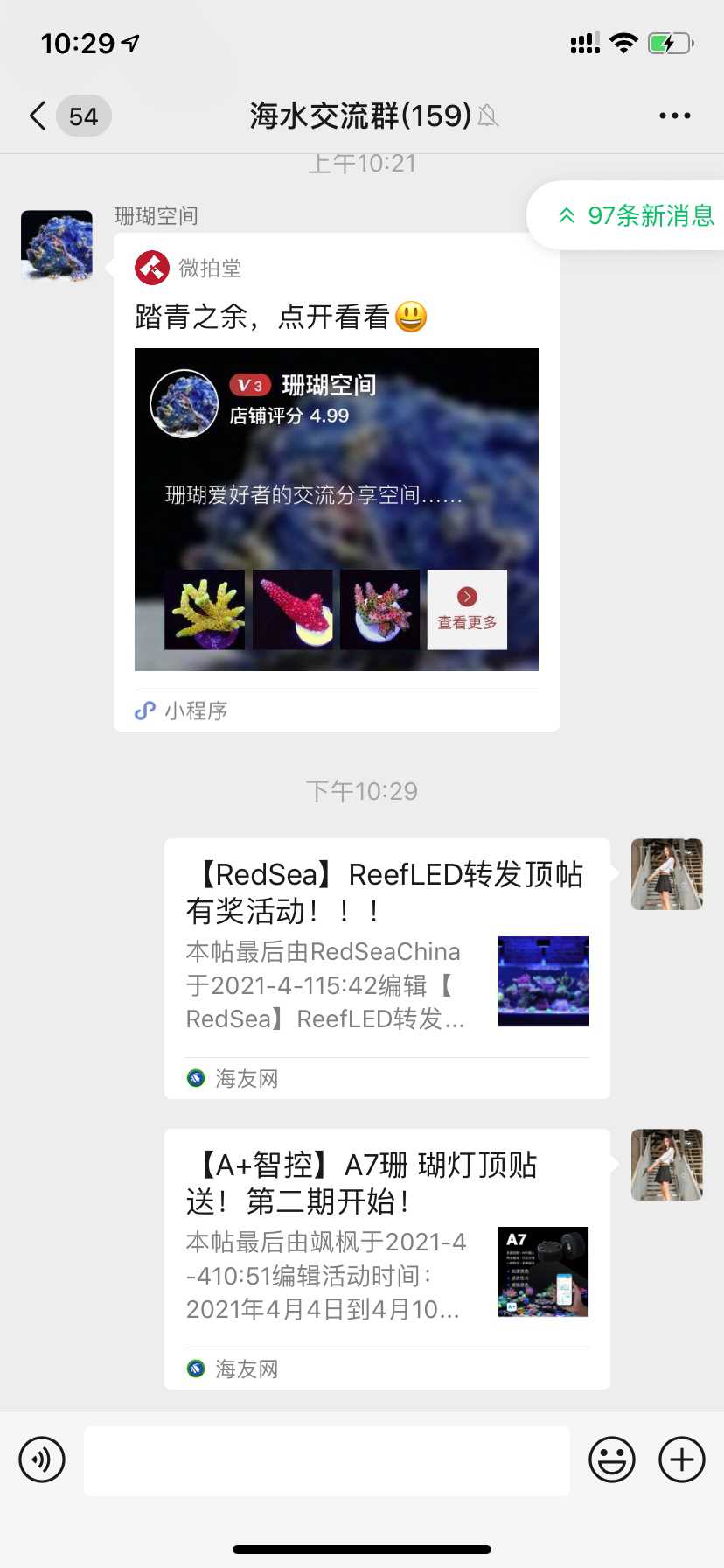This screenshot has height=1568, width=724.
Task: Jump to the 97 new messages
Action: 637,215
